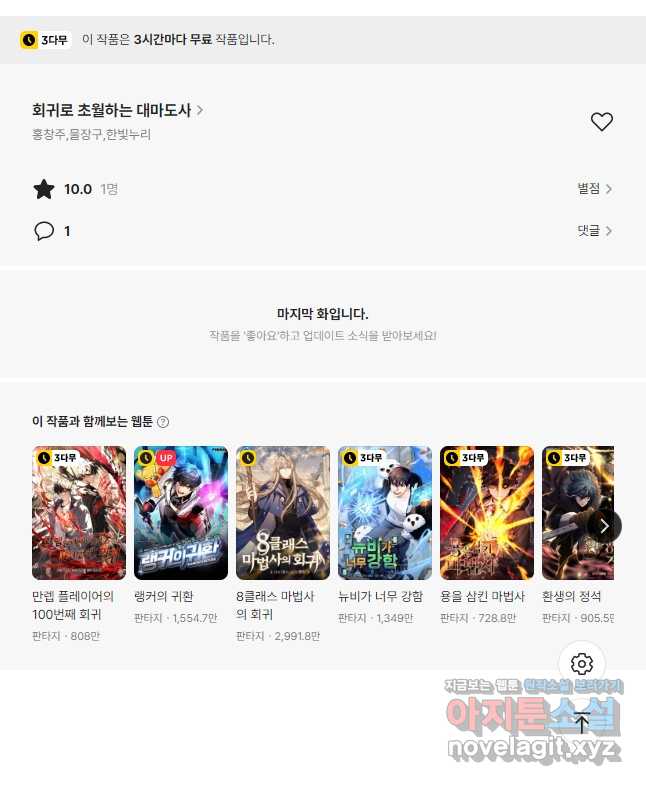Open the webtoon 뉴비가 너무 강함
The width and height of the screenshot is (646, 786).
click(x=385, y=513)
